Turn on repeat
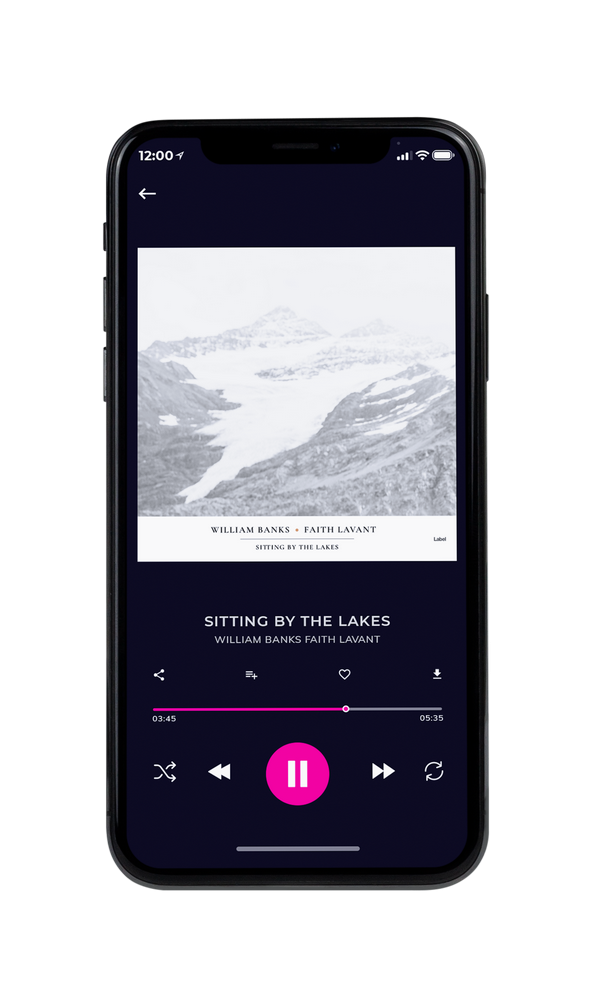Viewport: 600px width, 1000px height. pyautogui.click(x=434, y=771)
